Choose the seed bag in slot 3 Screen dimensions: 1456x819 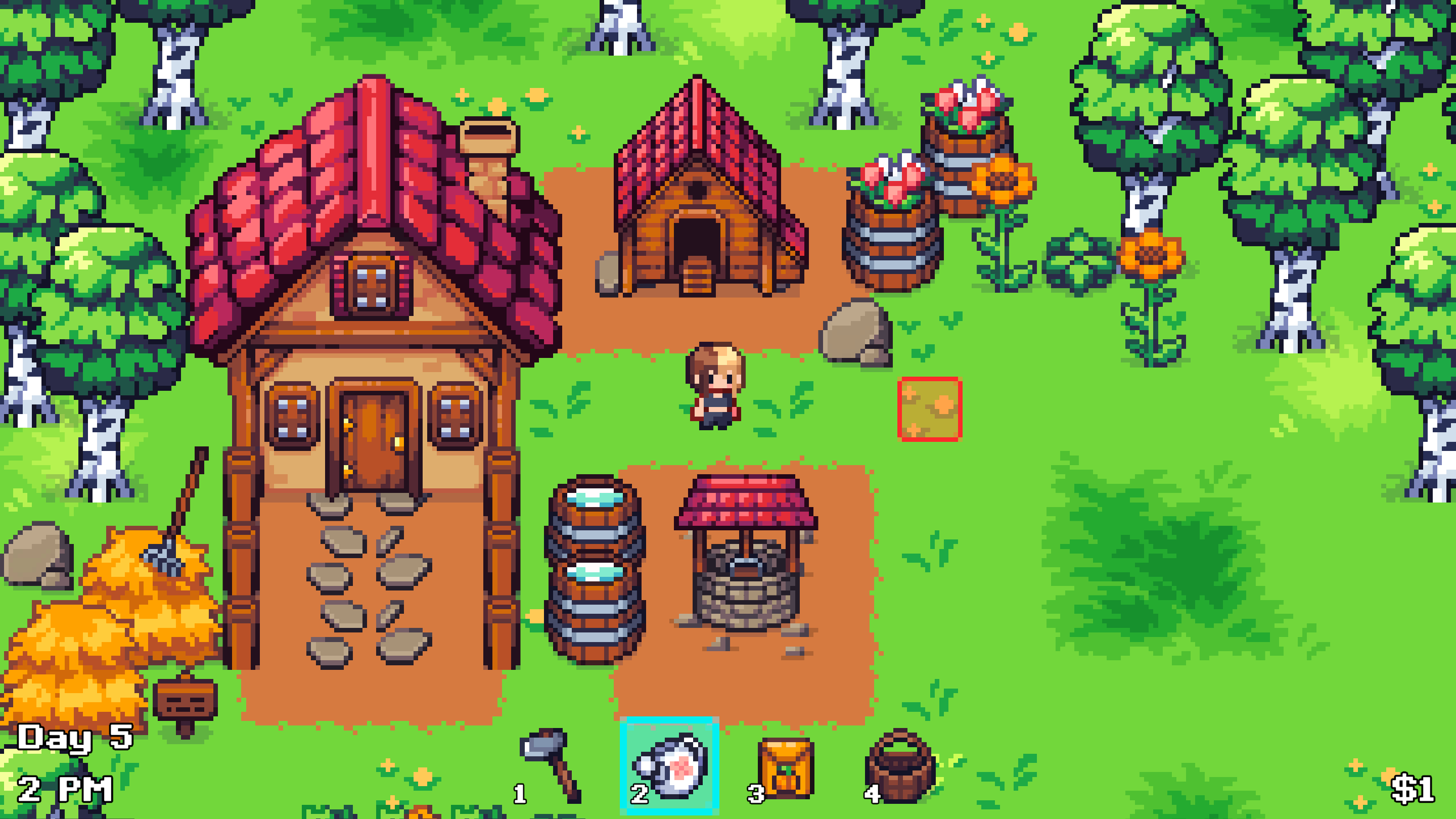(786, 768)
